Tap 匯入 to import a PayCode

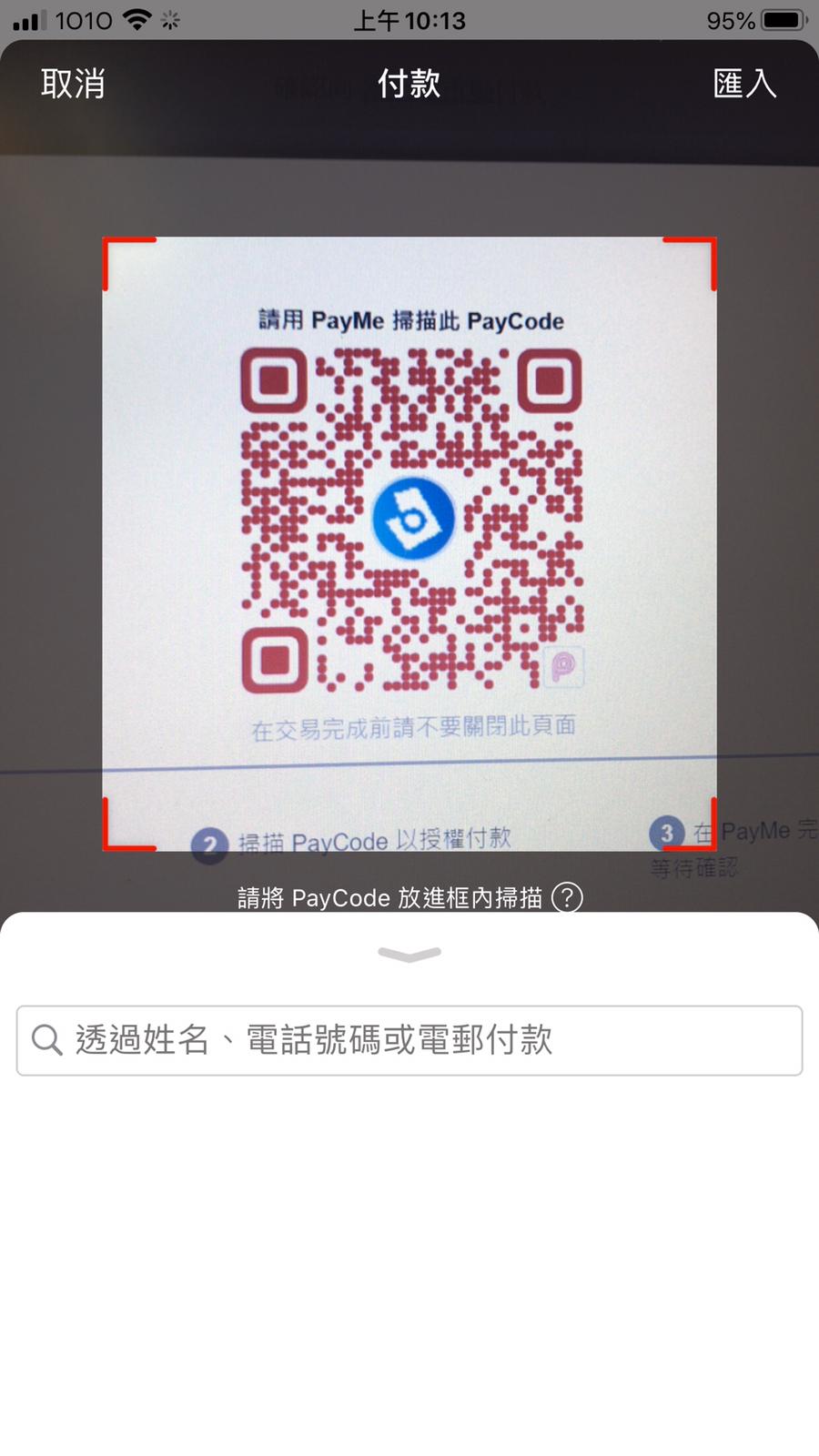coord(744,84)
